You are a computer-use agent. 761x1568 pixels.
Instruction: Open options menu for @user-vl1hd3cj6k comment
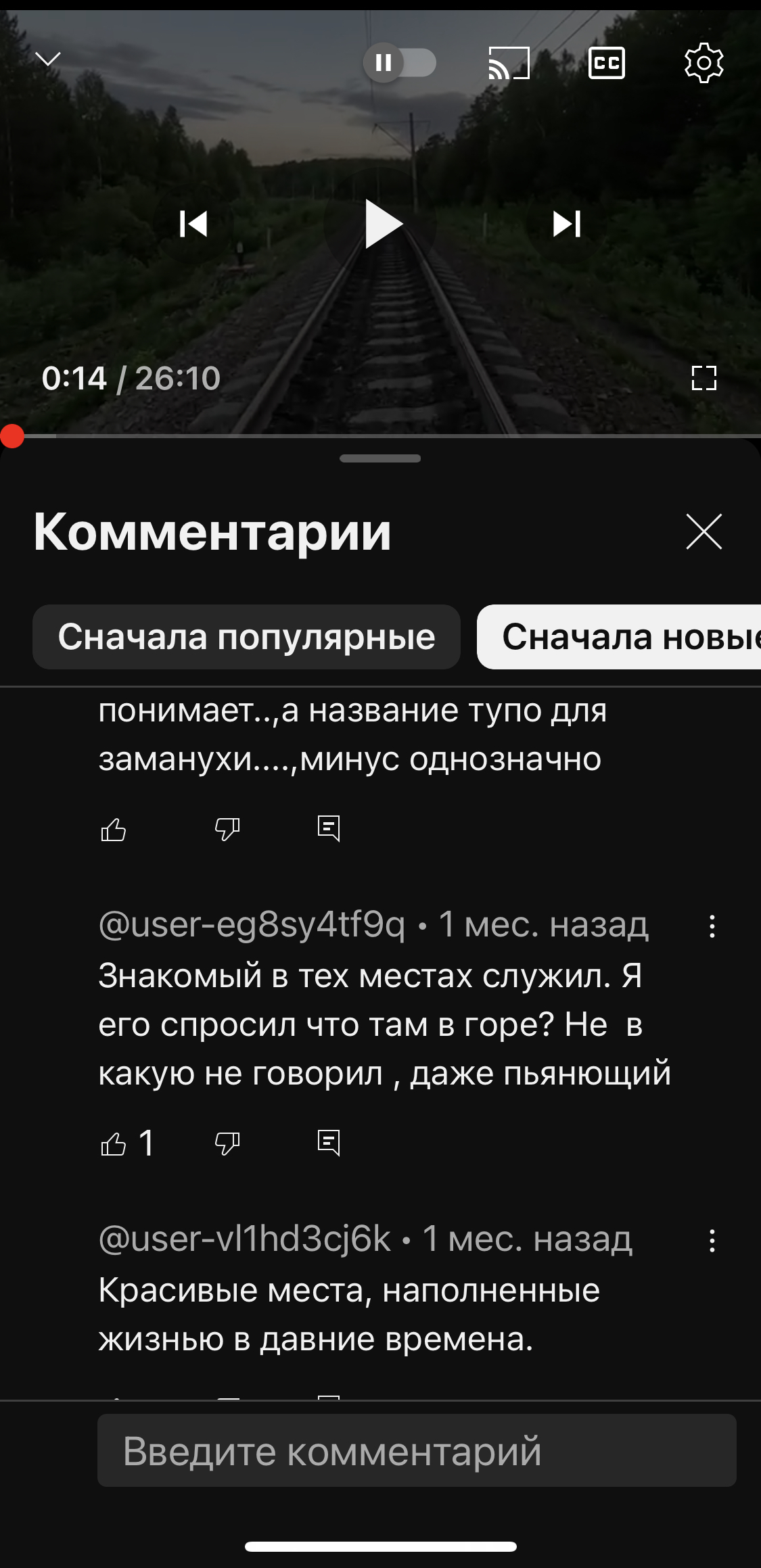pyautogui.click(x=712, y=1241)
